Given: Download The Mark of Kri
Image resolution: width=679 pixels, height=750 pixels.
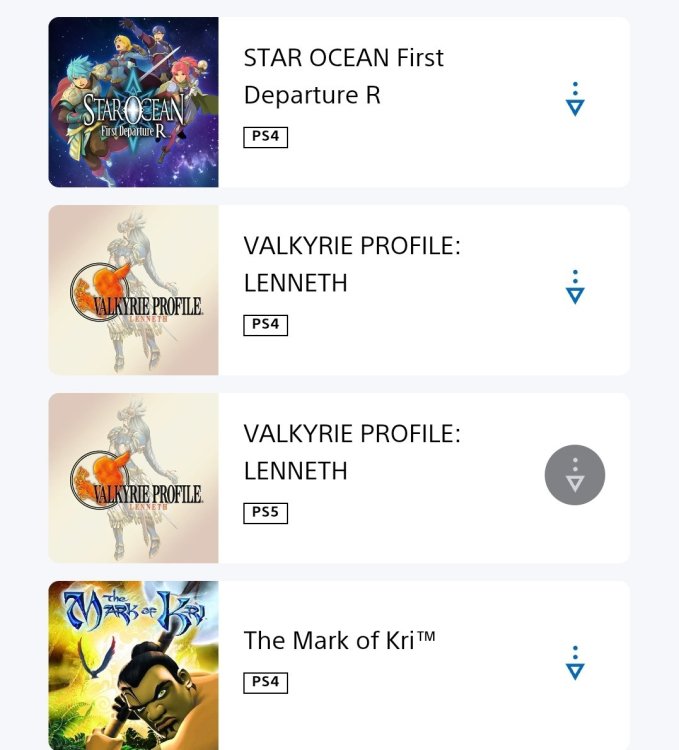Looking at the screenshot, I should 575,664.
